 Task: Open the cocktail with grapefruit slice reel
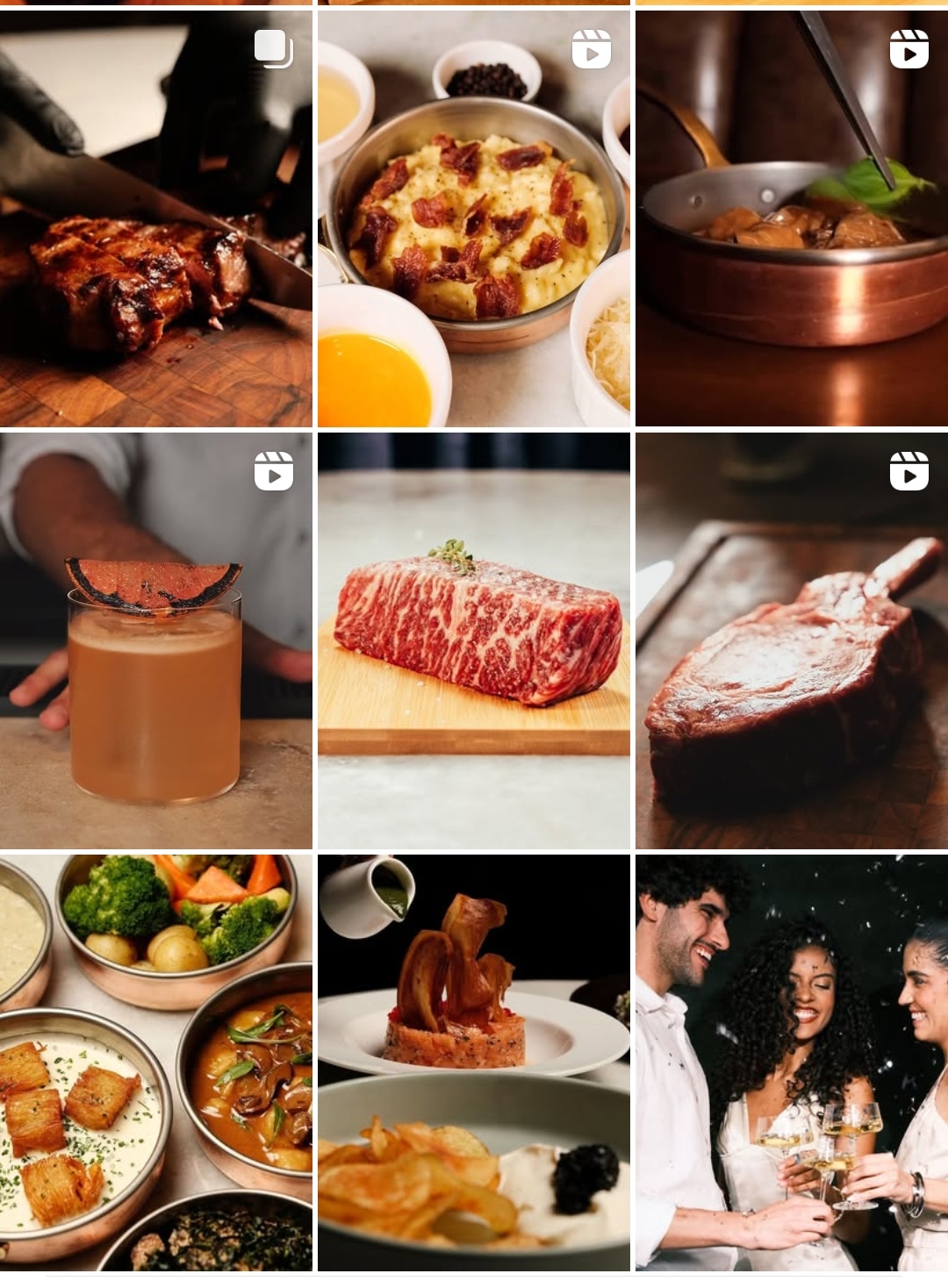(155, 640)
